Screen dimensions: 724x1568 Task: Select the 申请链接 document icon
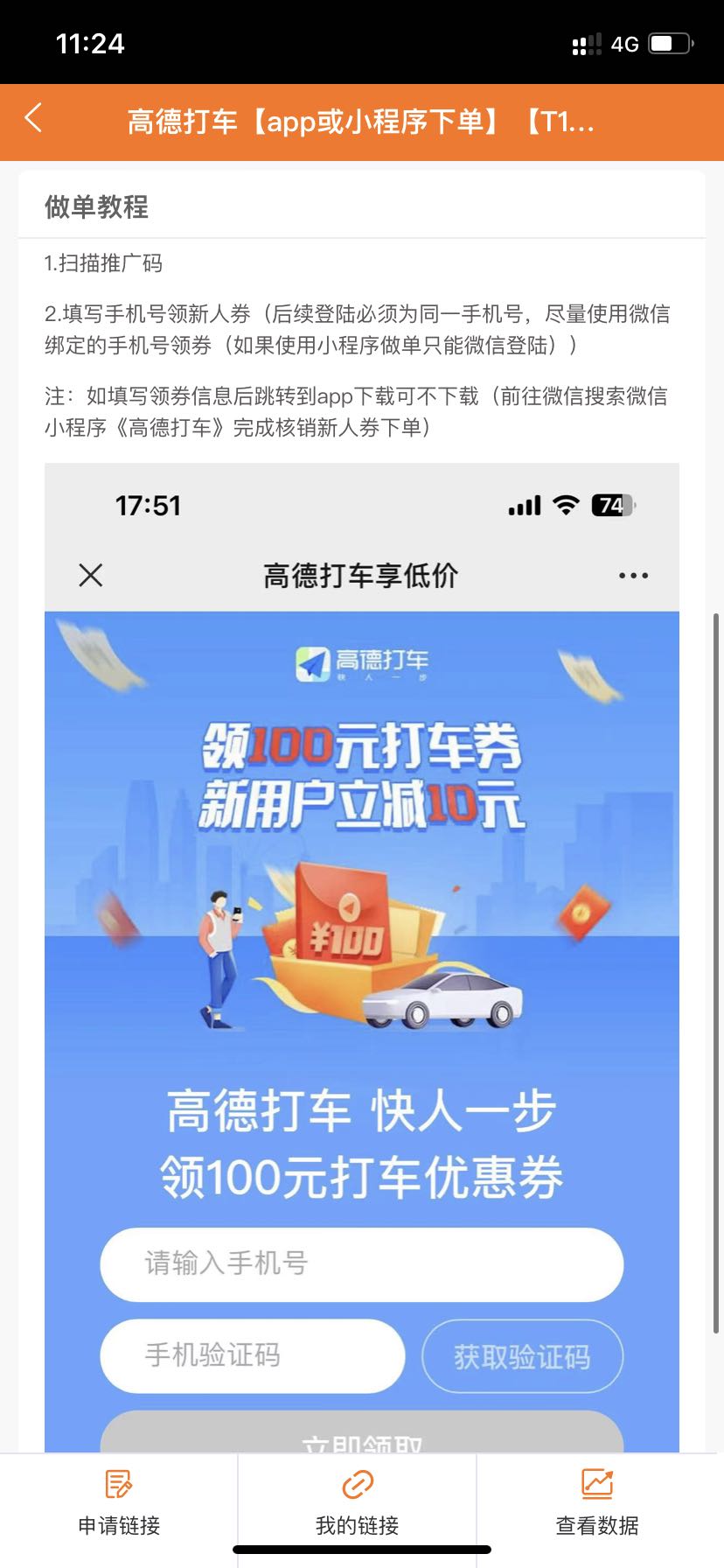click(117, 1486)
